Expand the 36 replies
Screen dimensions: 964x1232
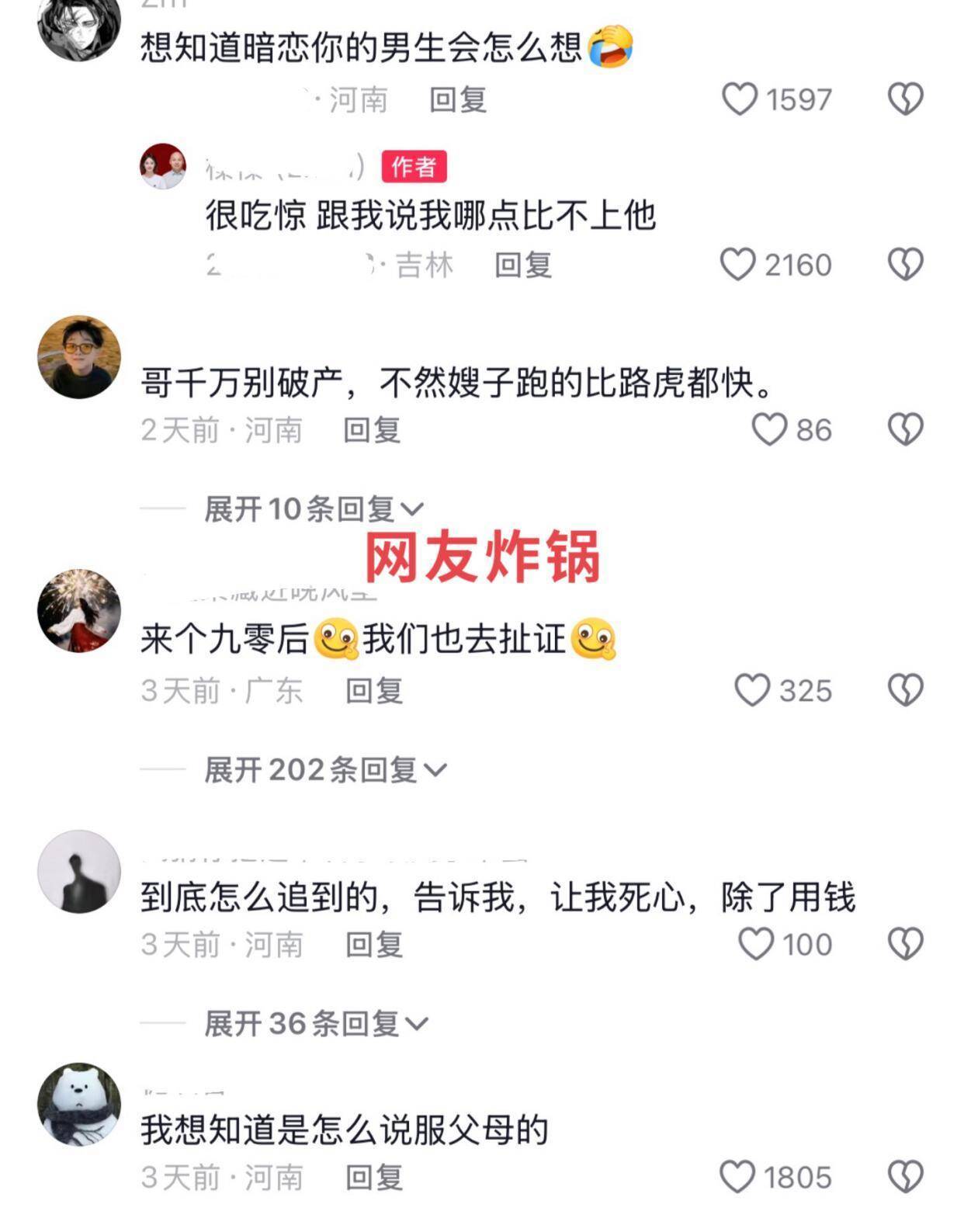[316, 1024]
